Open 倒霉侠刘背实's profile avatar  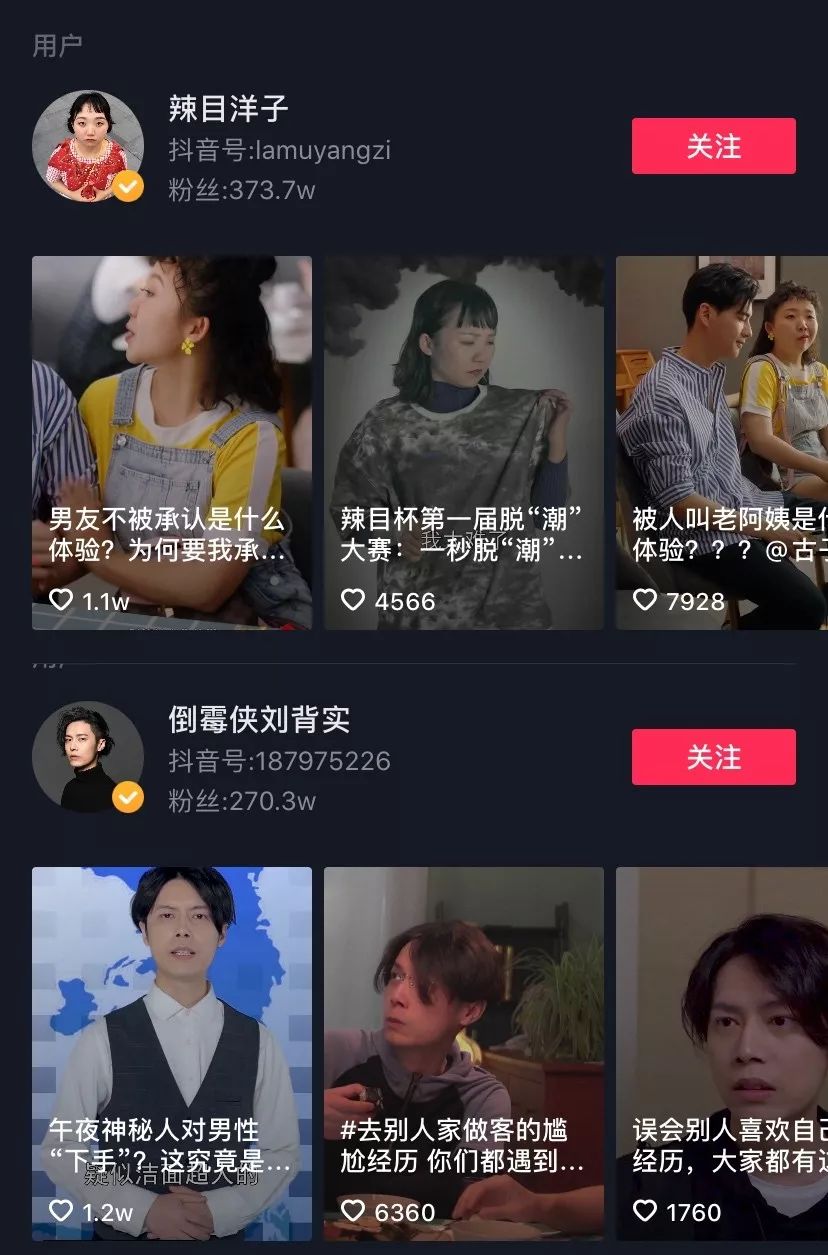point(88,757)
